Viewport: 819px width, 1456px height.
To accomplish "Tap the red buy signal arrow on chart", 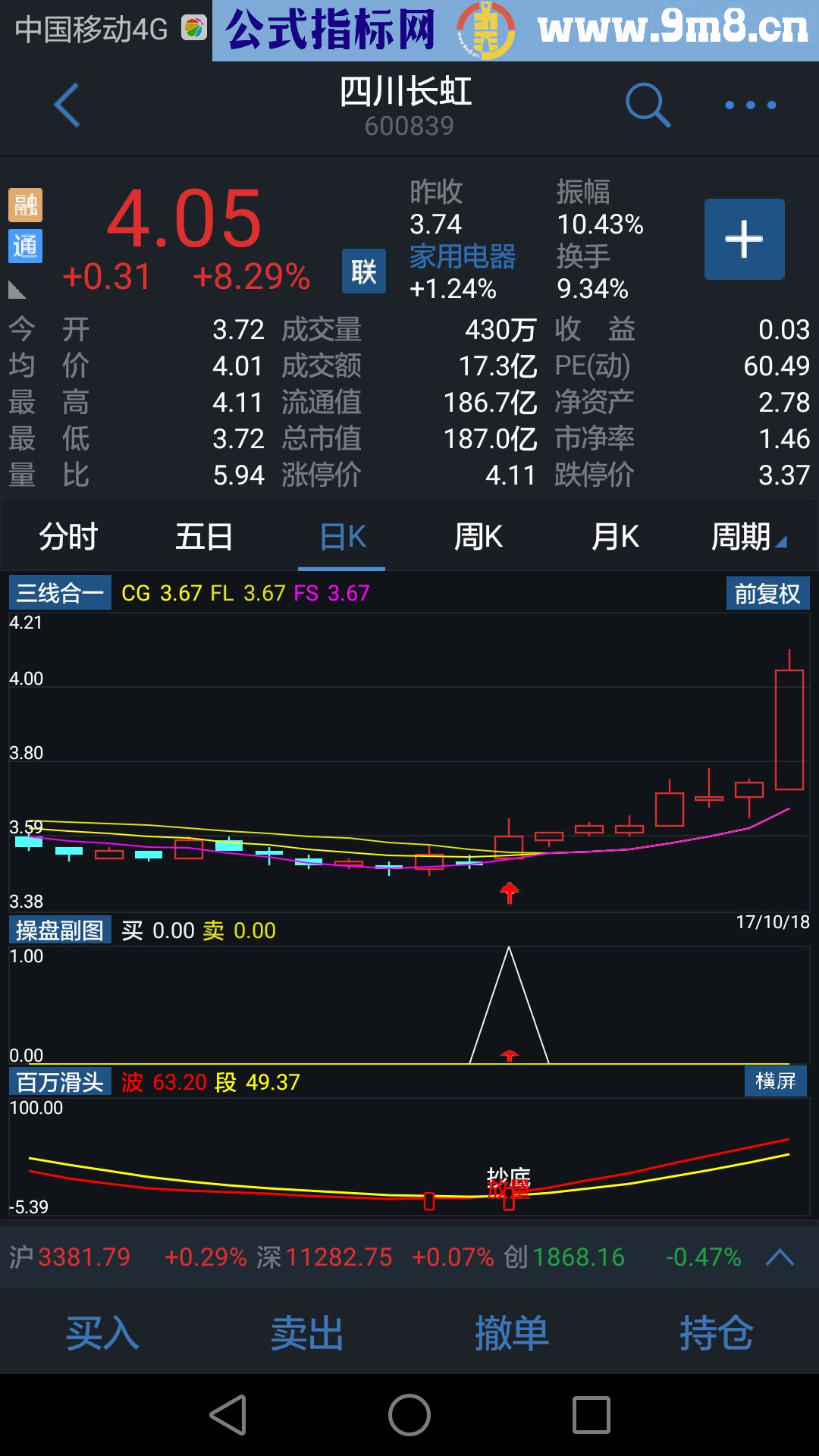I will pos(510,893).
